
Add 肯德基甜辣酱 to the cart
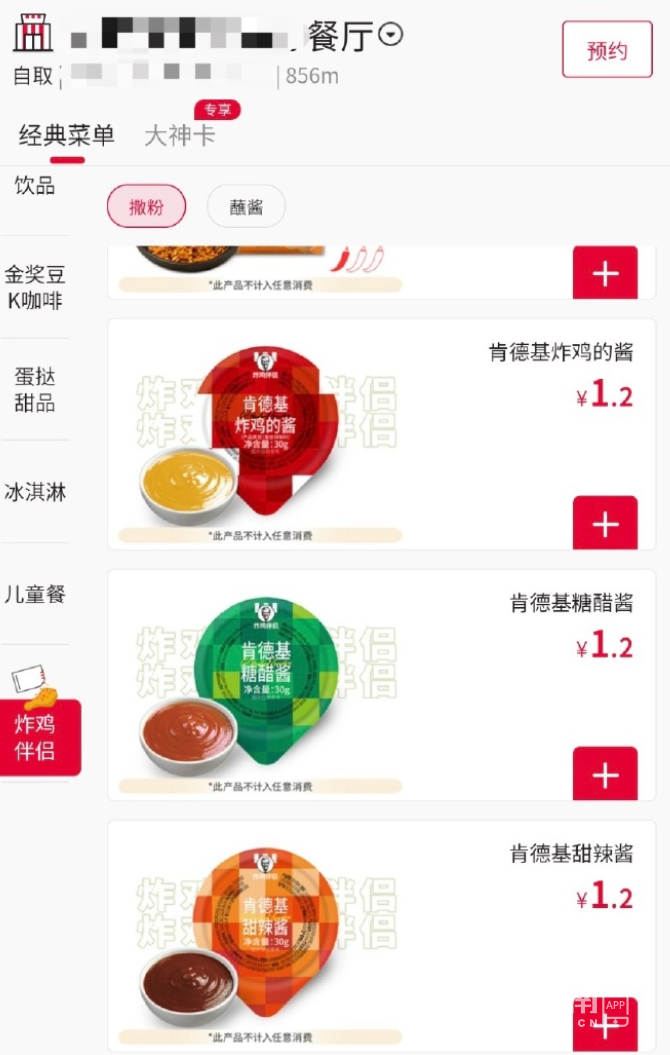tap(605, 1020)
